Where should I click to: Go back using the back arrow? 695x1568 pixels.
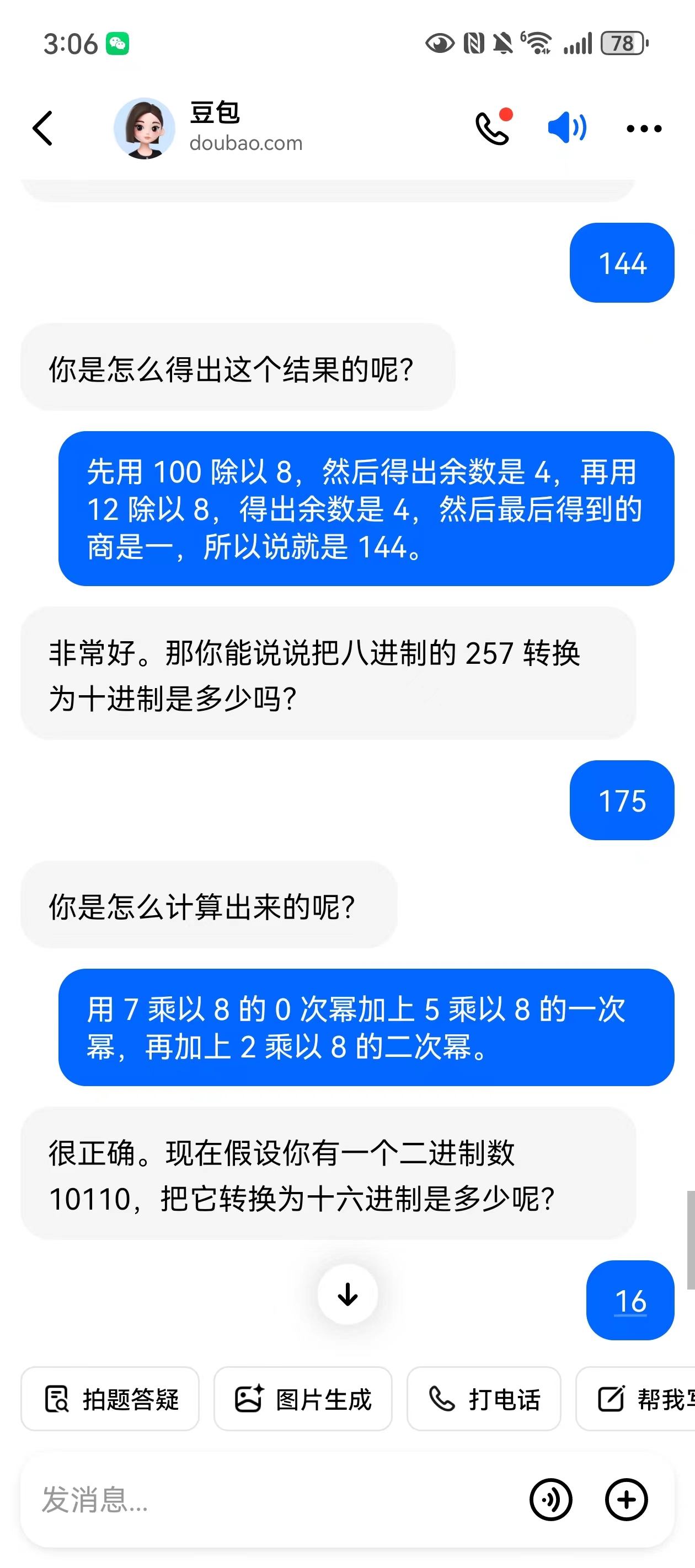click(42, 128)
